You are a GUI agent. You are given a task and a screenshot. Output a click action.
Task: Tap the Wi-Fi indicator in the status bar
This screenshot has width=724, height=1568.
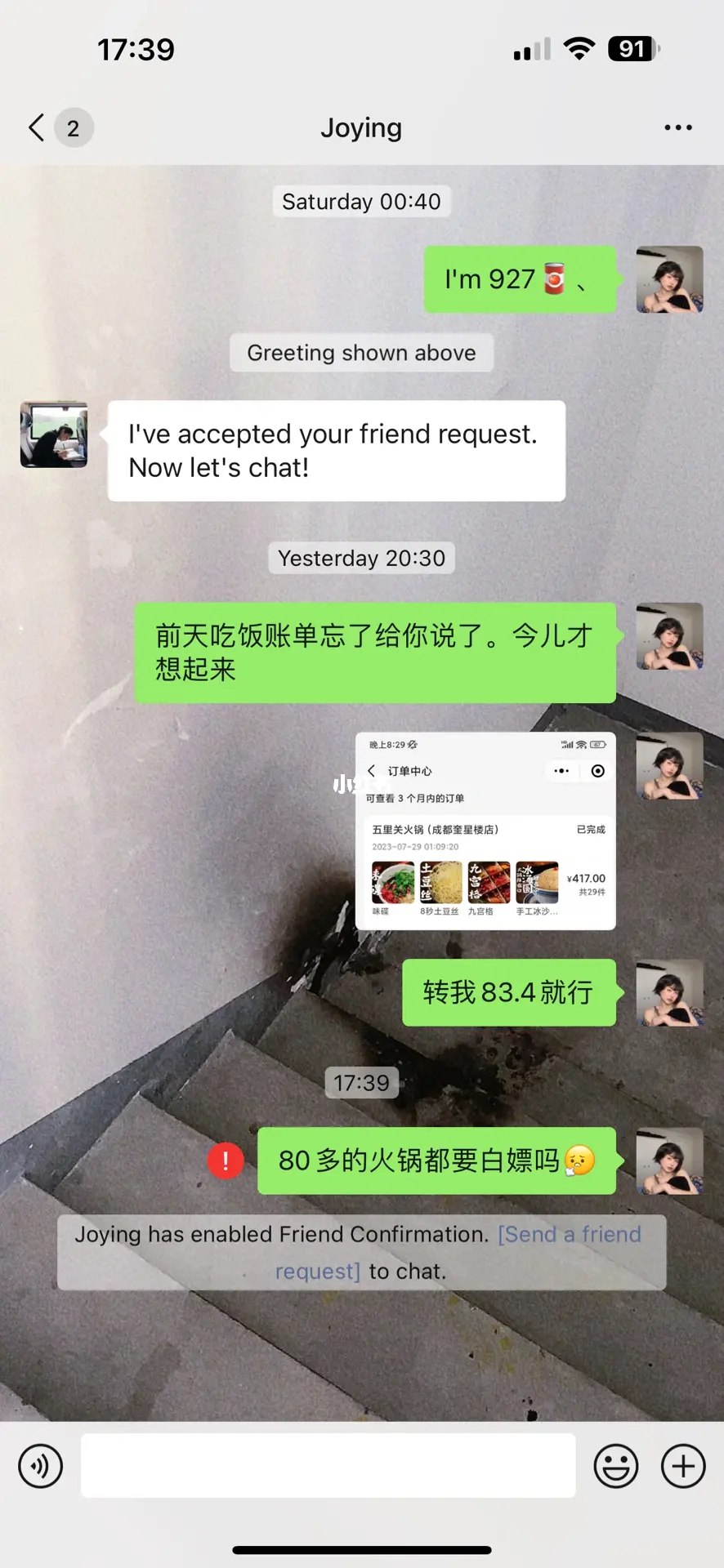[579, 49]
